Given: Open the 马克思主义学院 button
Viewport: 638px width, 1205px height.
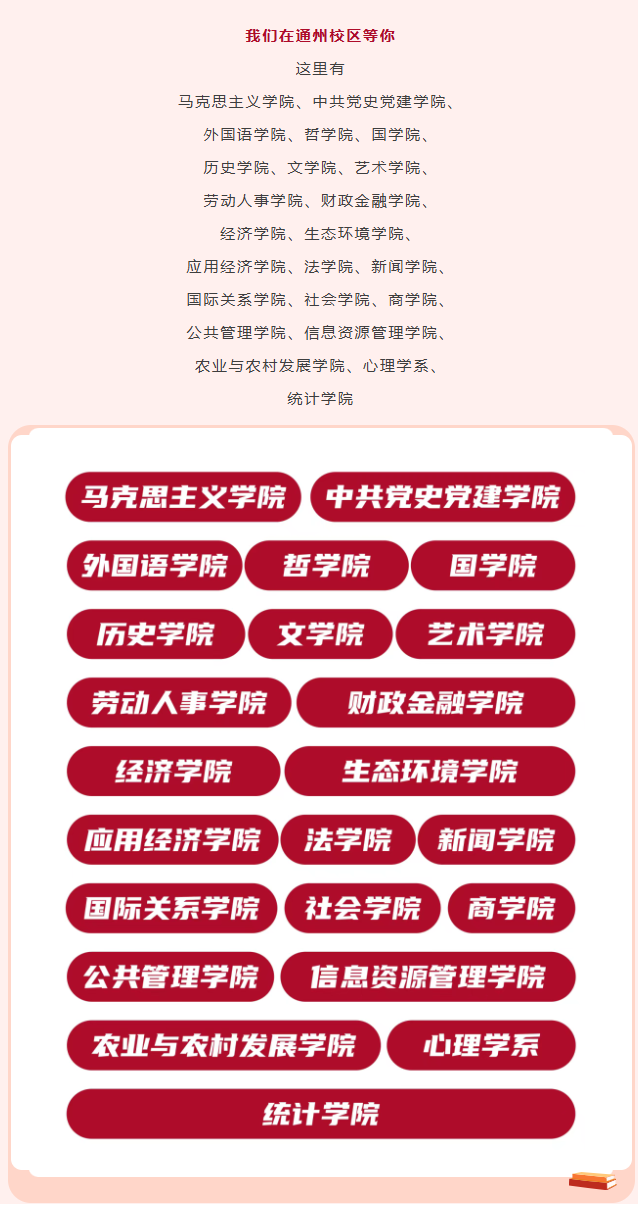Looking at the screenshot, I should tap(183, 497).
